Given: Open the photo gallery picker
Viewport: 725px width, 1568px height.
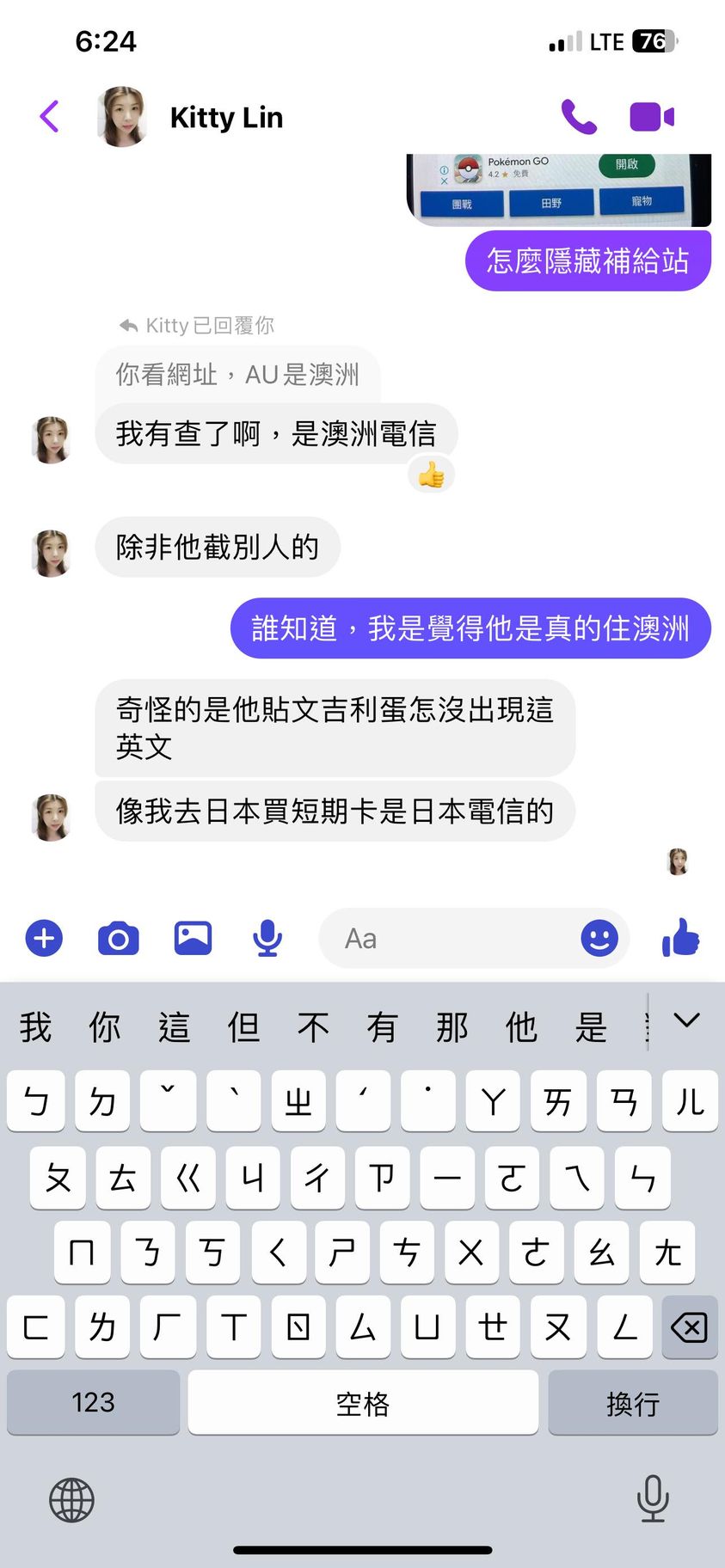Looking at the screenshot, I should point(194,938).
